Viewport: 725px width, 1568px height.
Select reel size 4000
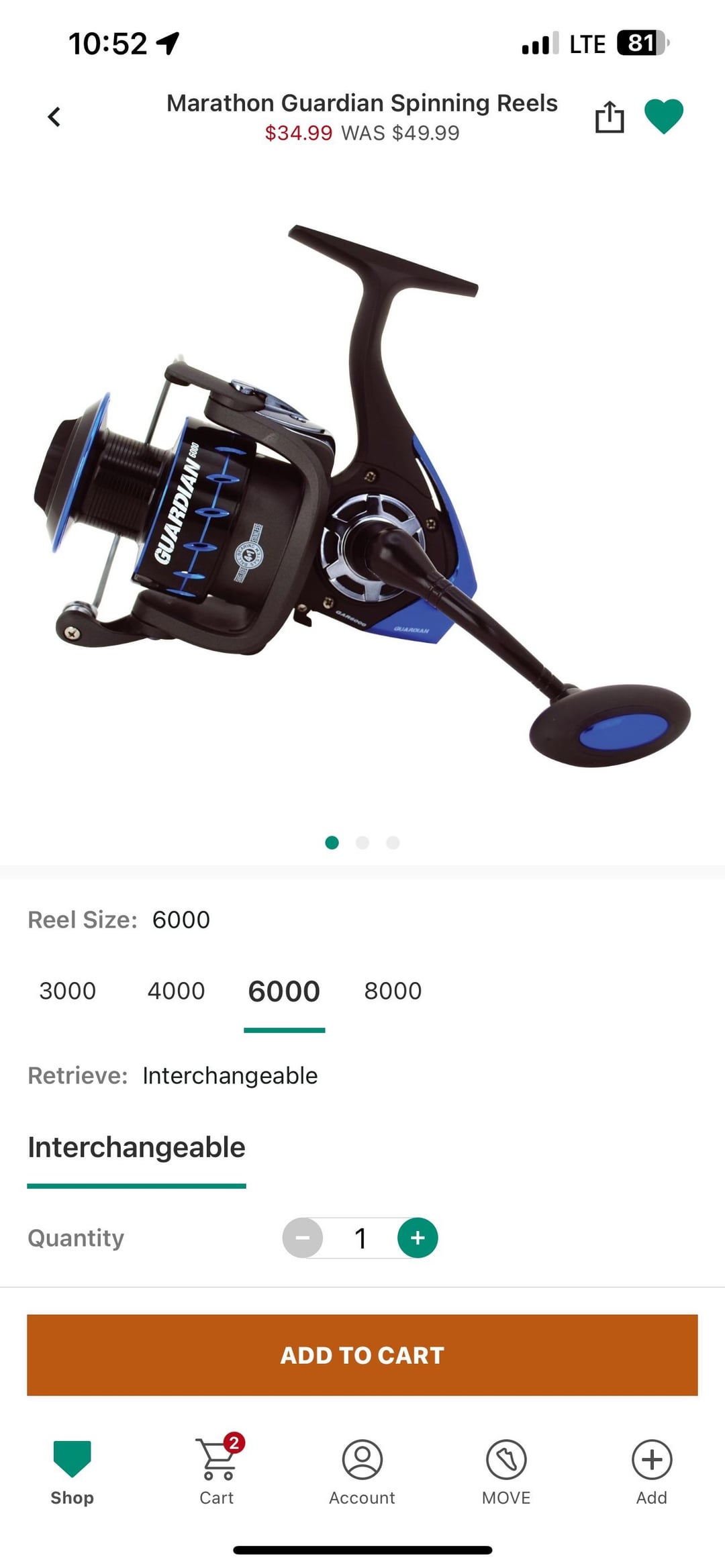pyautogui.click(x=176, y=991)
